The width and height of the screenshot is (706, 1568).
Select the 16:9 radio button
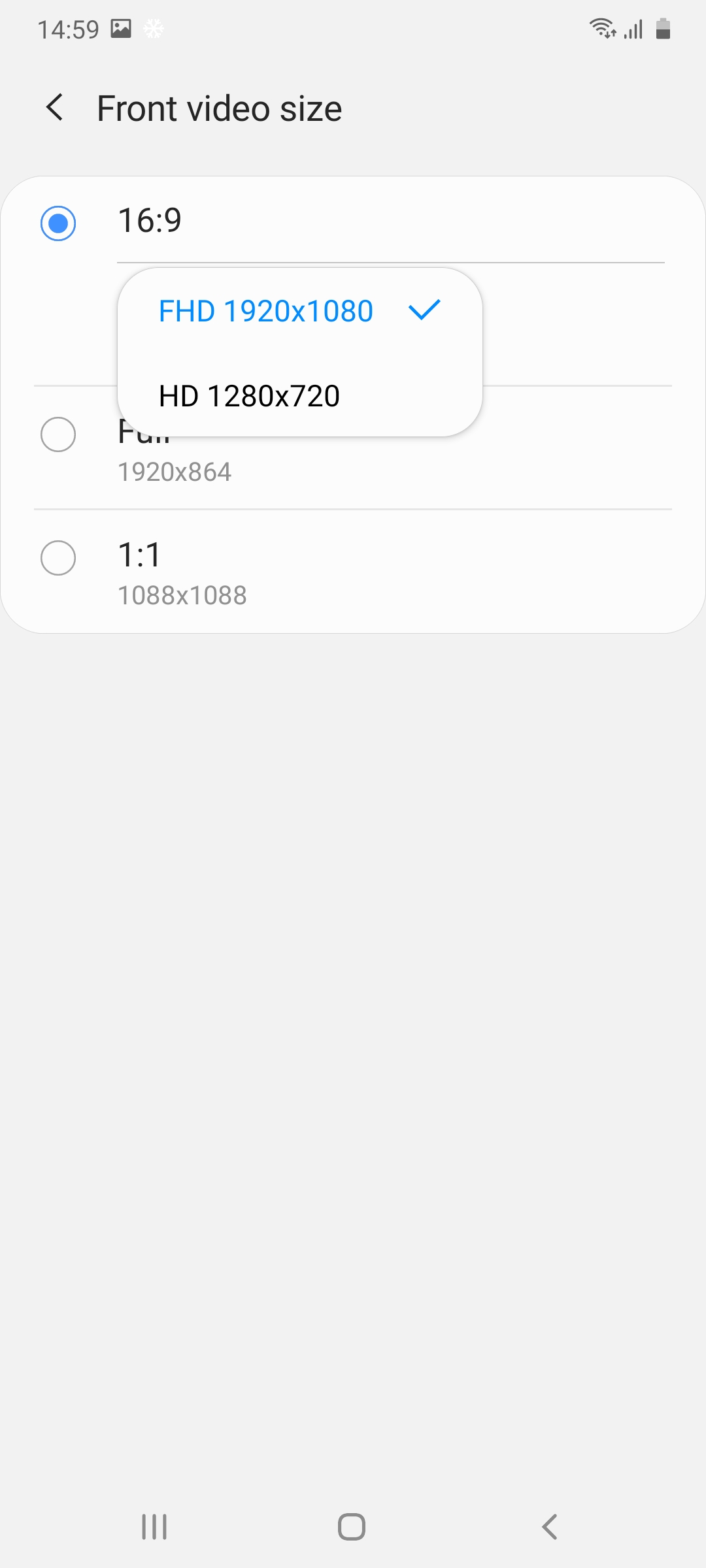[58, 223]
